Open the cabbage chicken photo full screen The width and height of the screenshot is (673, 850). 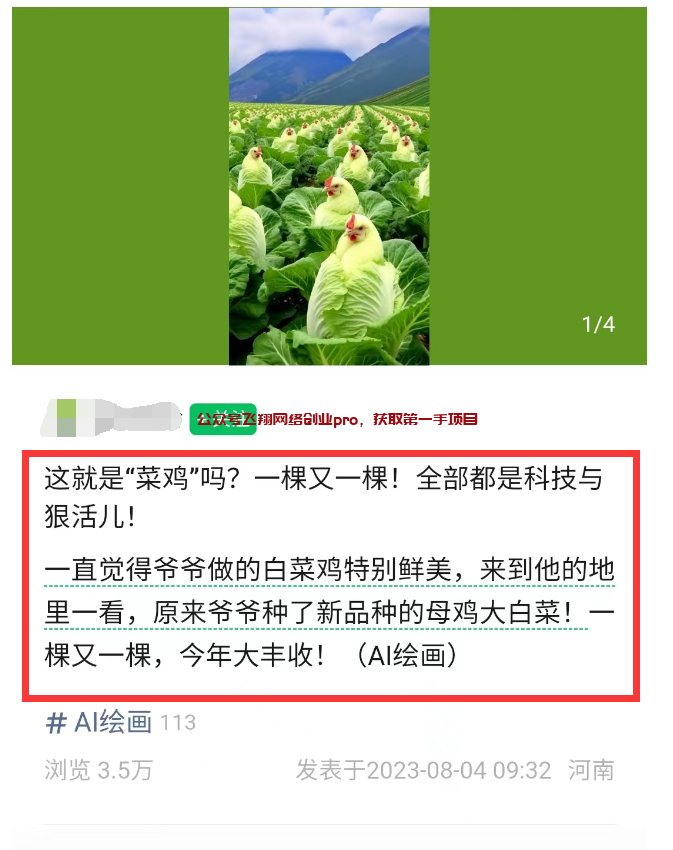(329, 187)
